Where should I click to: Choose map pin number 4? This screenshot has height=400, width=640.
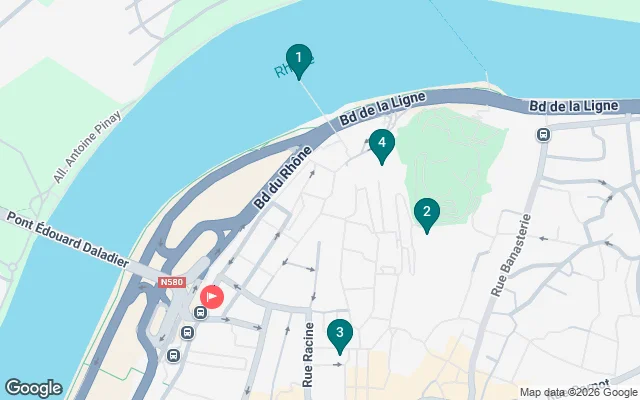(x=381, y=145)
